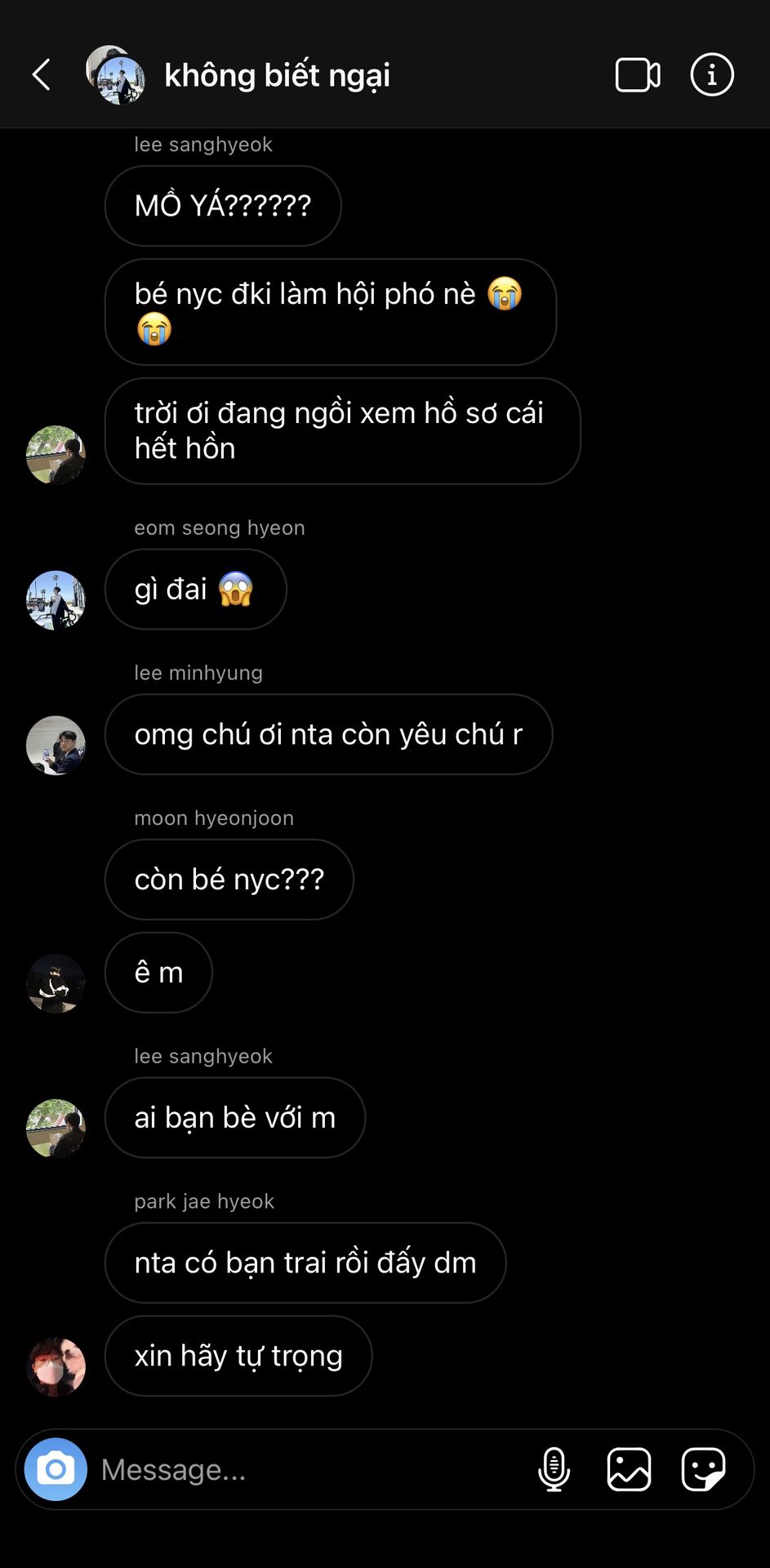Open the chat info details

pos(712,75)
